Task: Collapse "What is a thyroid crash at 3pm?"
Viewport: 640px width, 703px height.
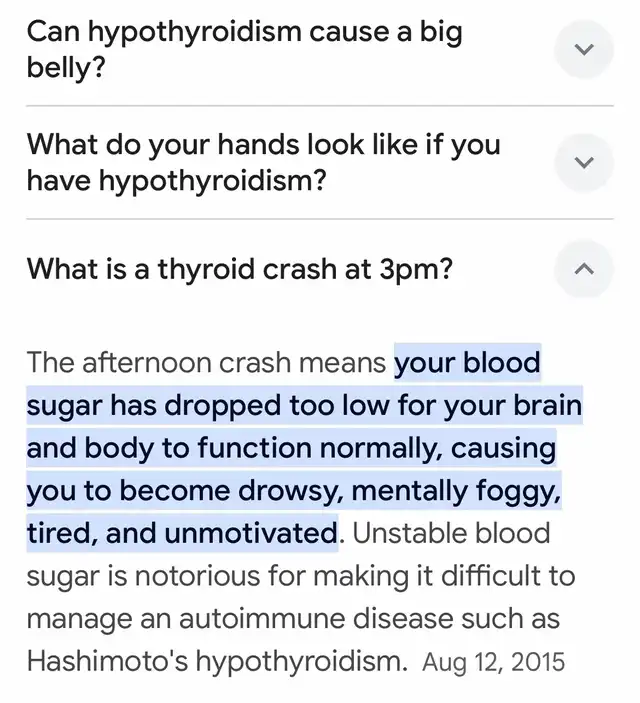Action: pos(585,269)
